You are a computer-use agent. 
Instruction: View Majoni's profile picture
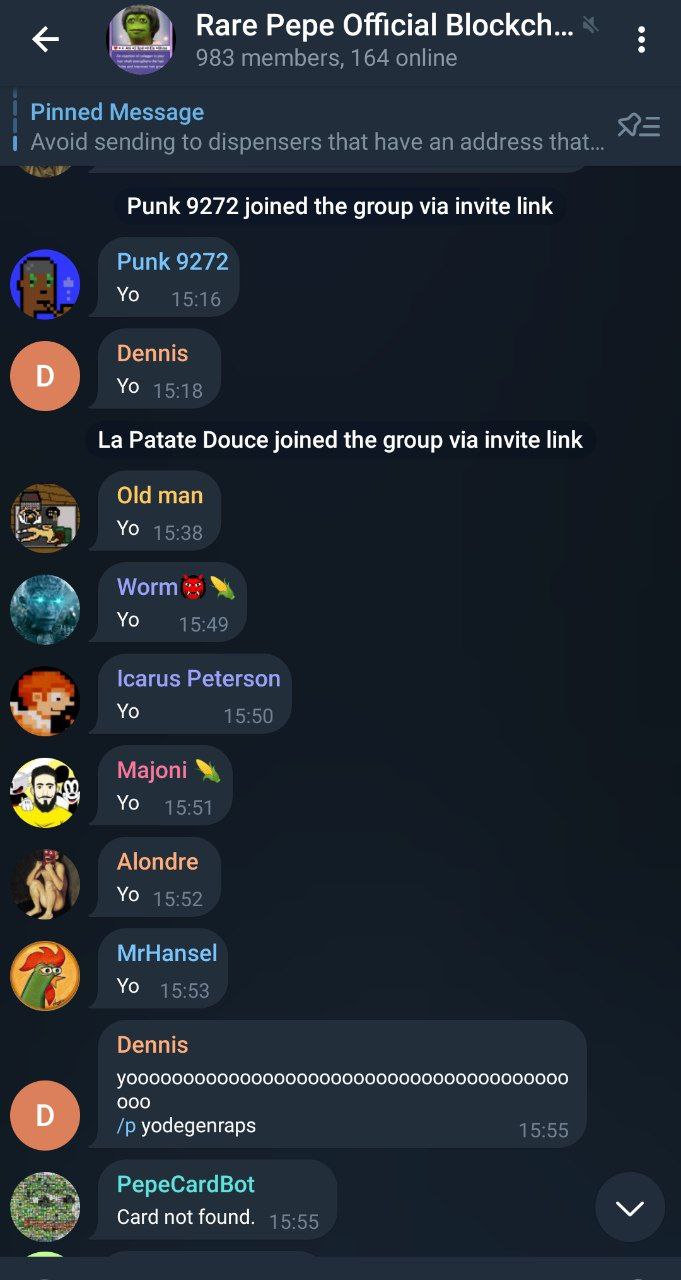click(45, 793)
